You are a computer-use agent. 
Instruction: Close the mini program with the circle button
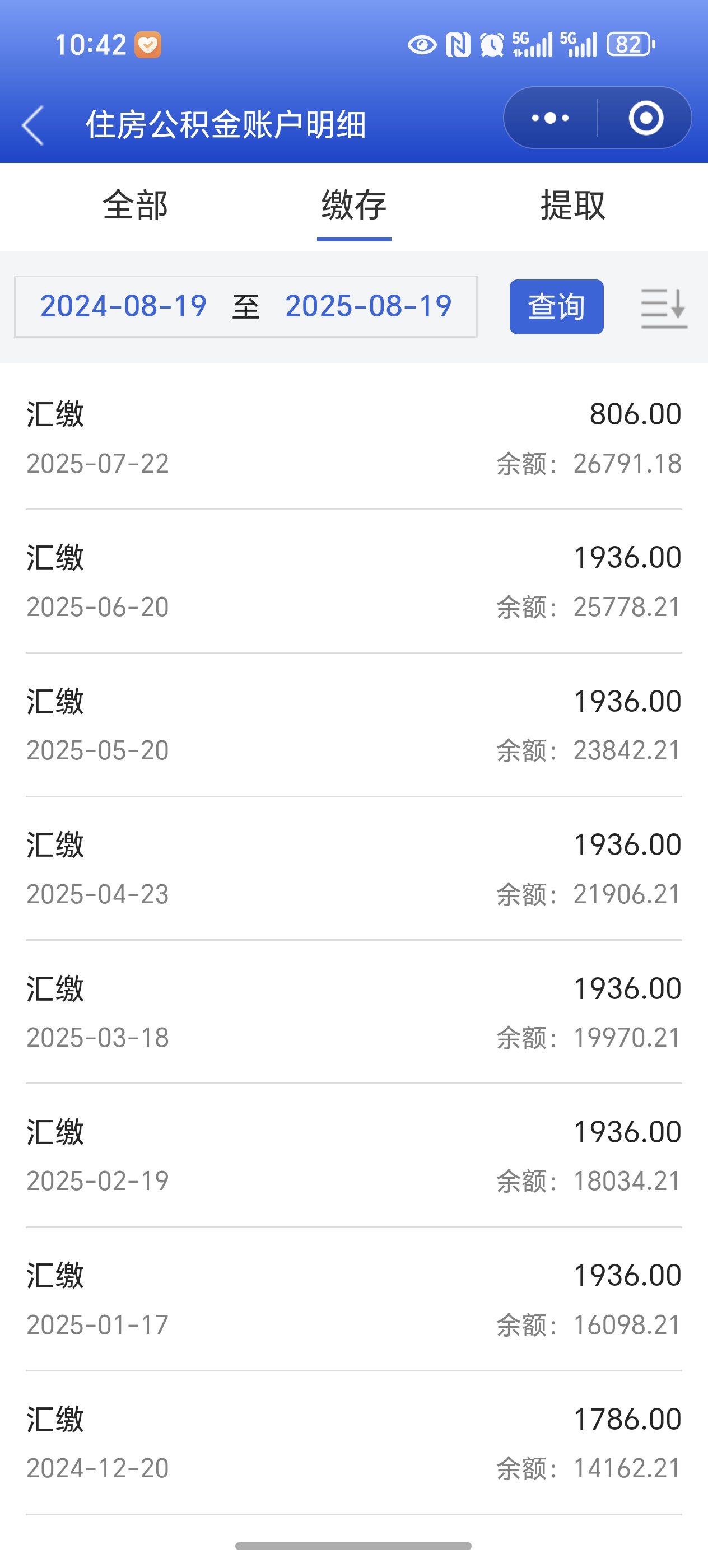tap(645, 118)
